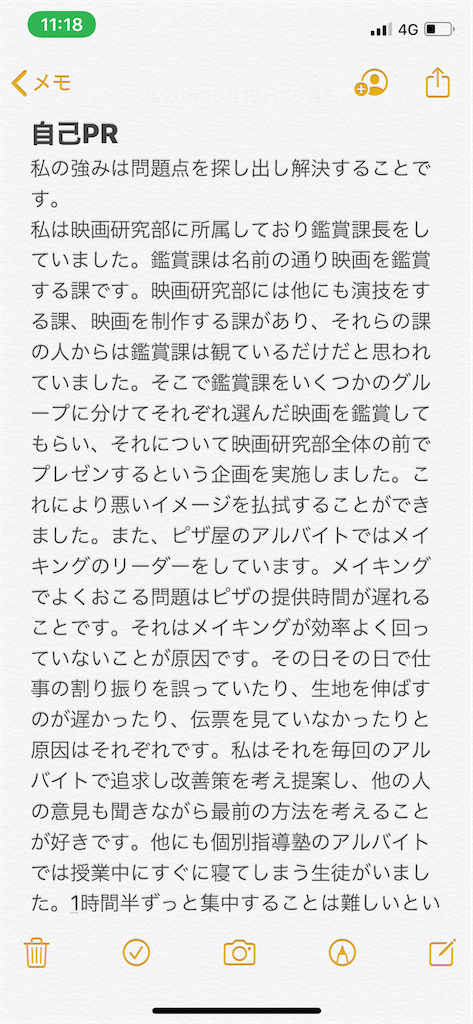
Task: Open the markup pen tool
Action: 342,953
